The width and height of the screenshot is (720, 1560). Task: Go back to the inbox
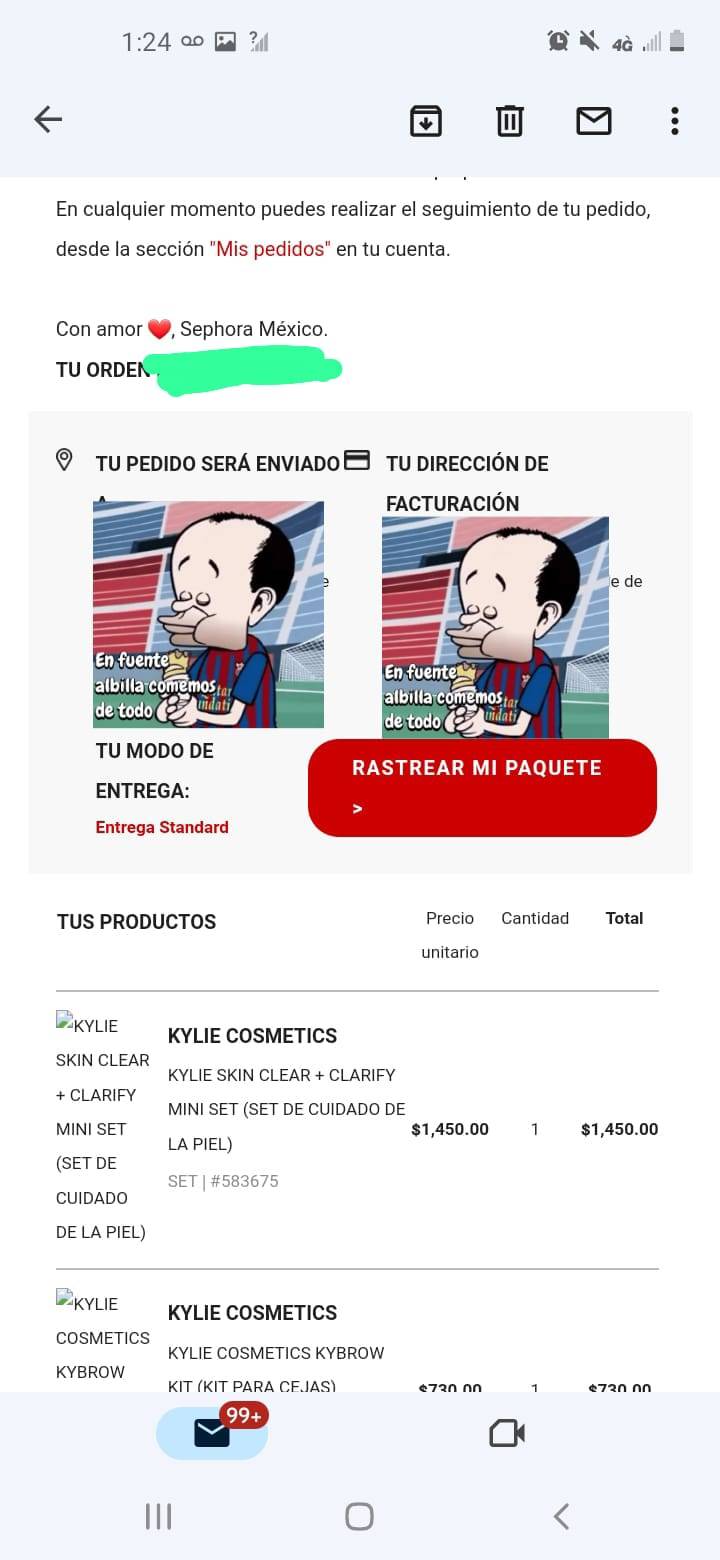[x=48, y=120]
